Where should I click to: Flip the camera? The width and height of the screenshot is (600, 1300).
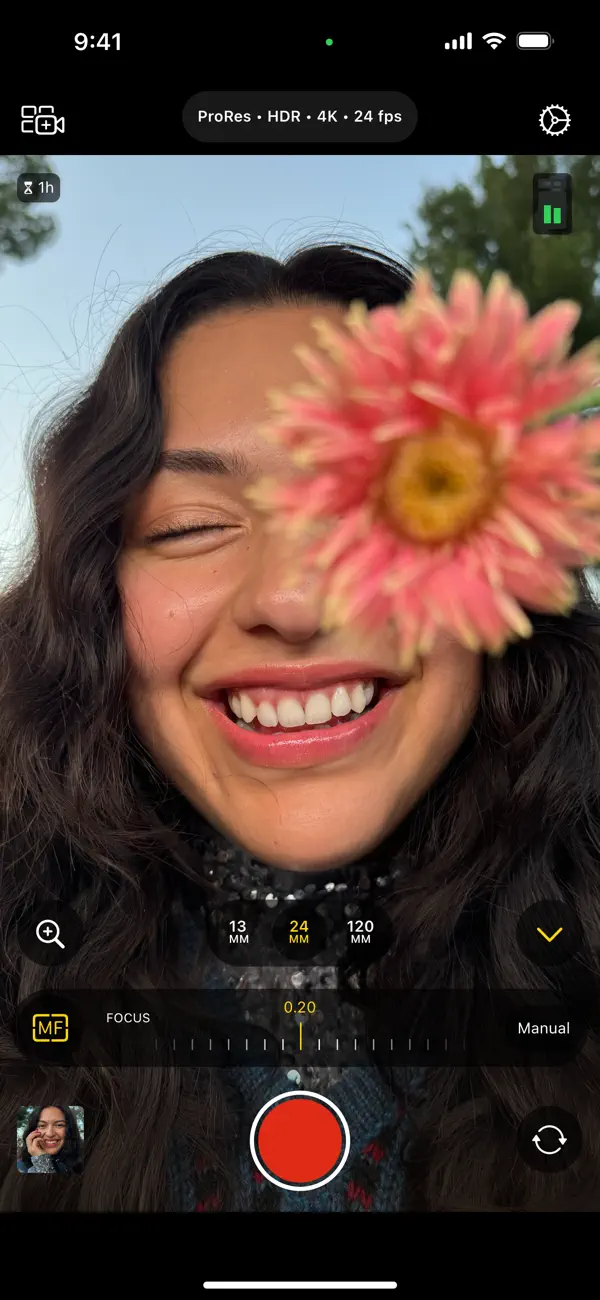pyautogui.click(x=549, y=1139)
